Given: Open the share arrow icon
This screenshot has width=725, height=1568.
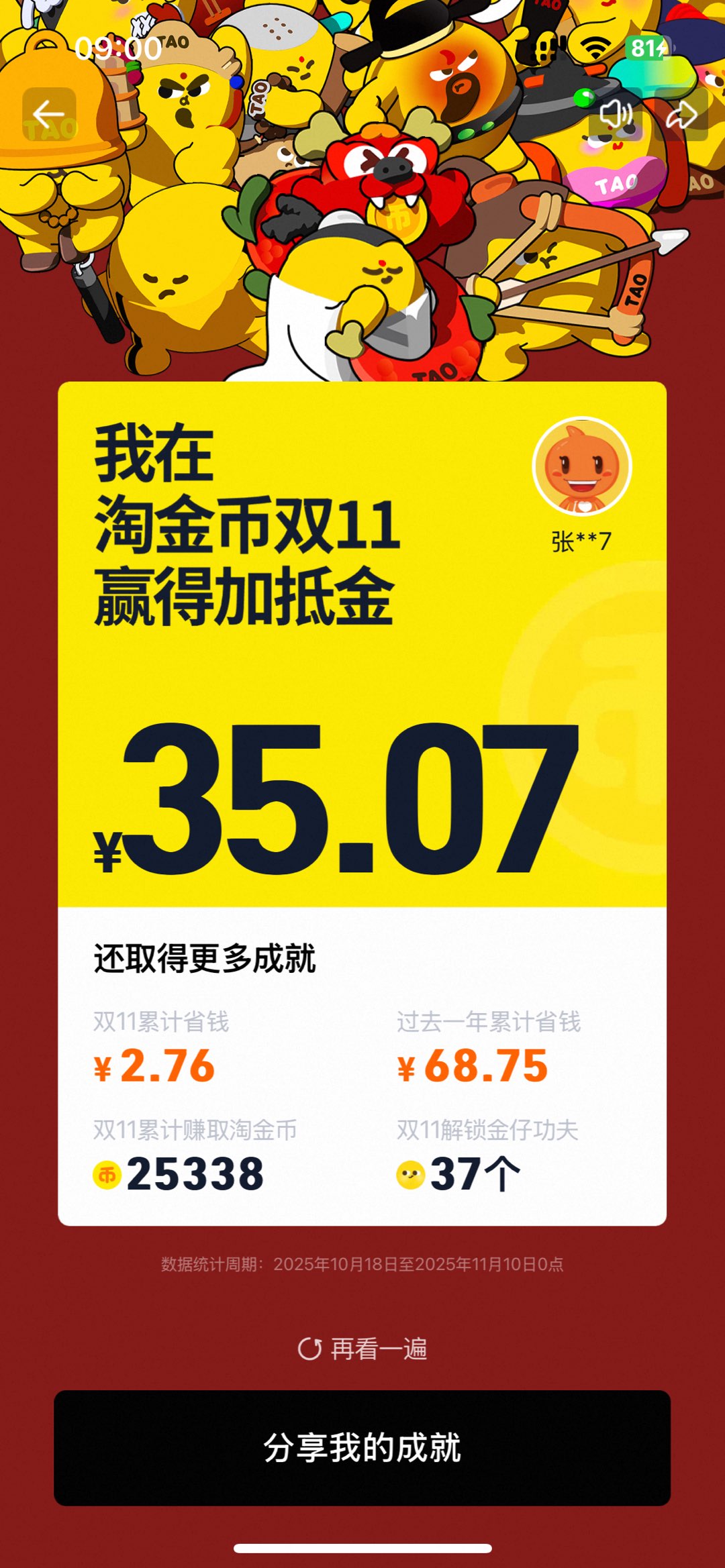Looking at the screenshot, I should pos(681,115).
